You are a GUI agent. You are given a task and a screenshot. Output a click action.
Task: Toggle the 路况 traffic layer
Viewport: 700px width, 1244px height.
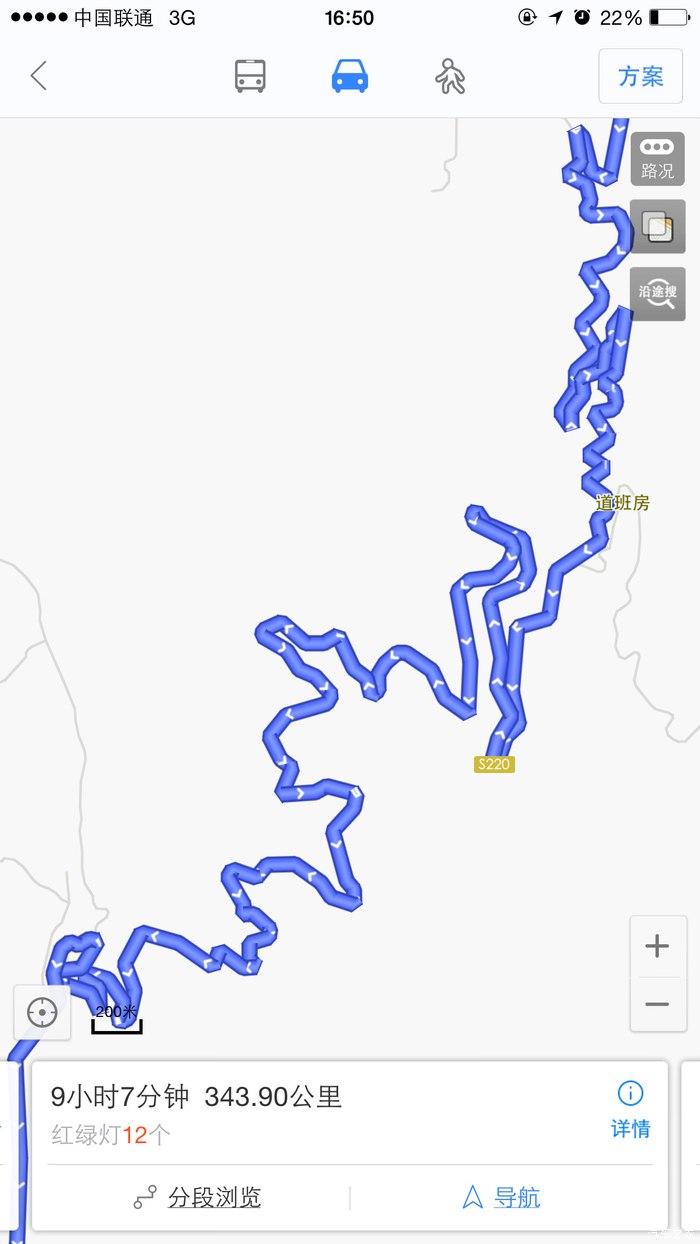point(657,159)
